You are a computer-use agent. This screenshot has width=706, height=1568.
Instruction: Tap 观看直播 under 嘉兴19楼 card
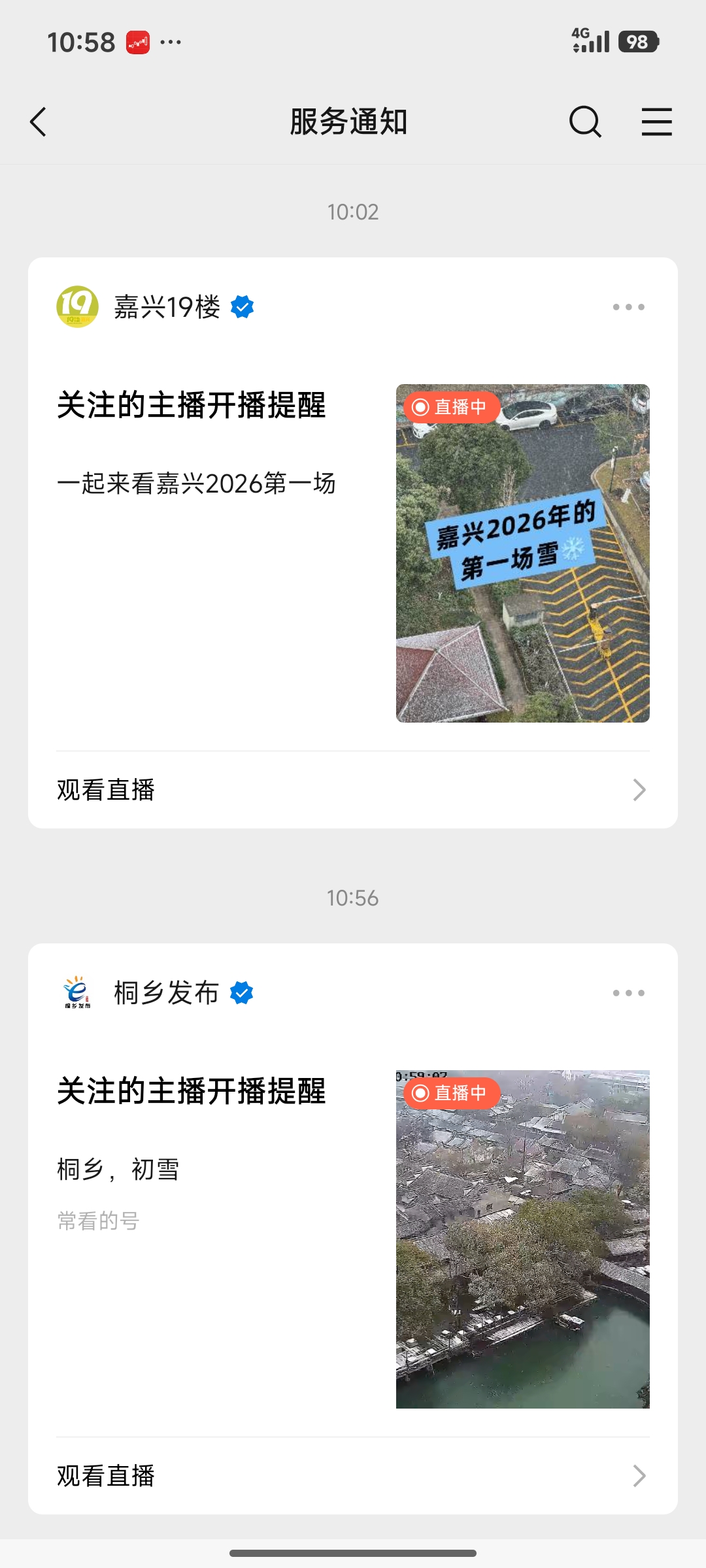(352, 790)
